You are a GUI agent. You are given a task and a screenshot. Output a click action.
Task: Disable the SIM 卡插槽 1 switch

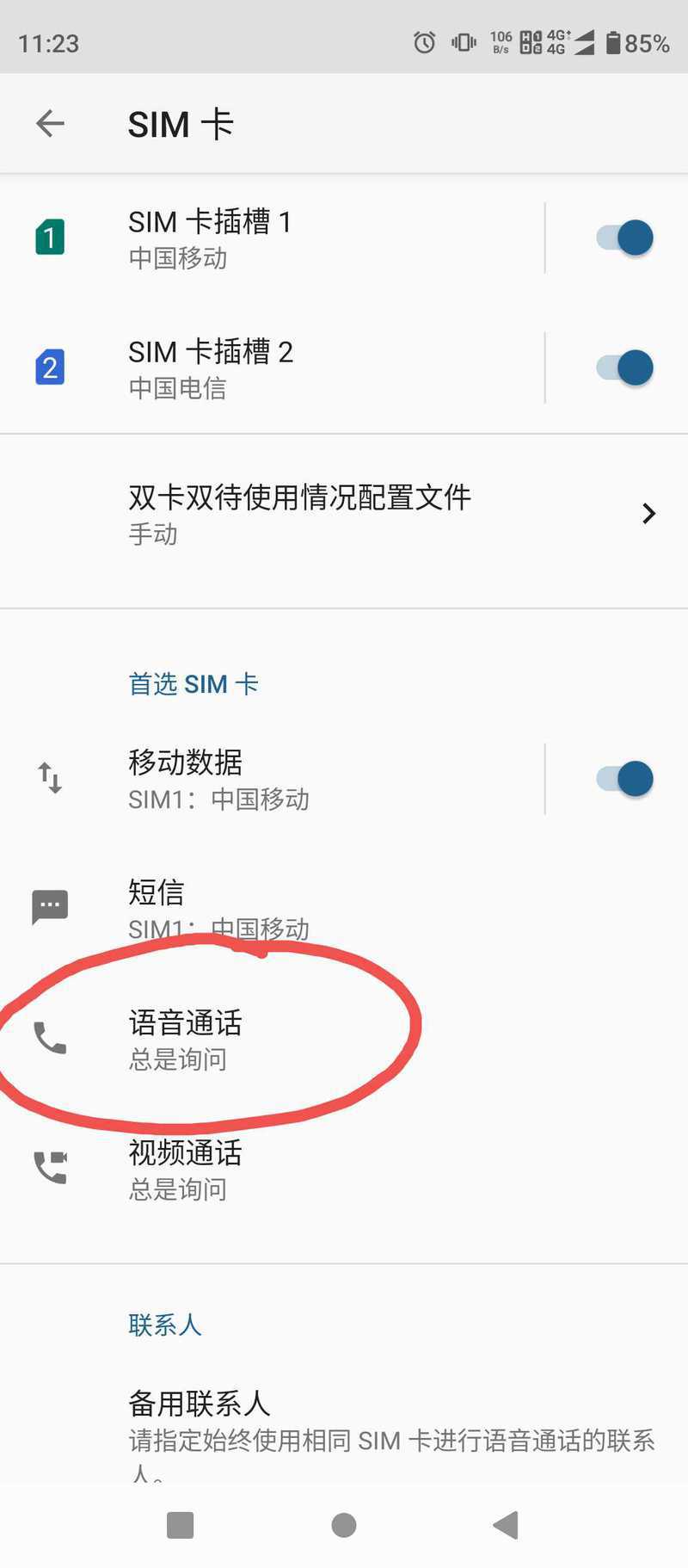(x=625, y=238)
